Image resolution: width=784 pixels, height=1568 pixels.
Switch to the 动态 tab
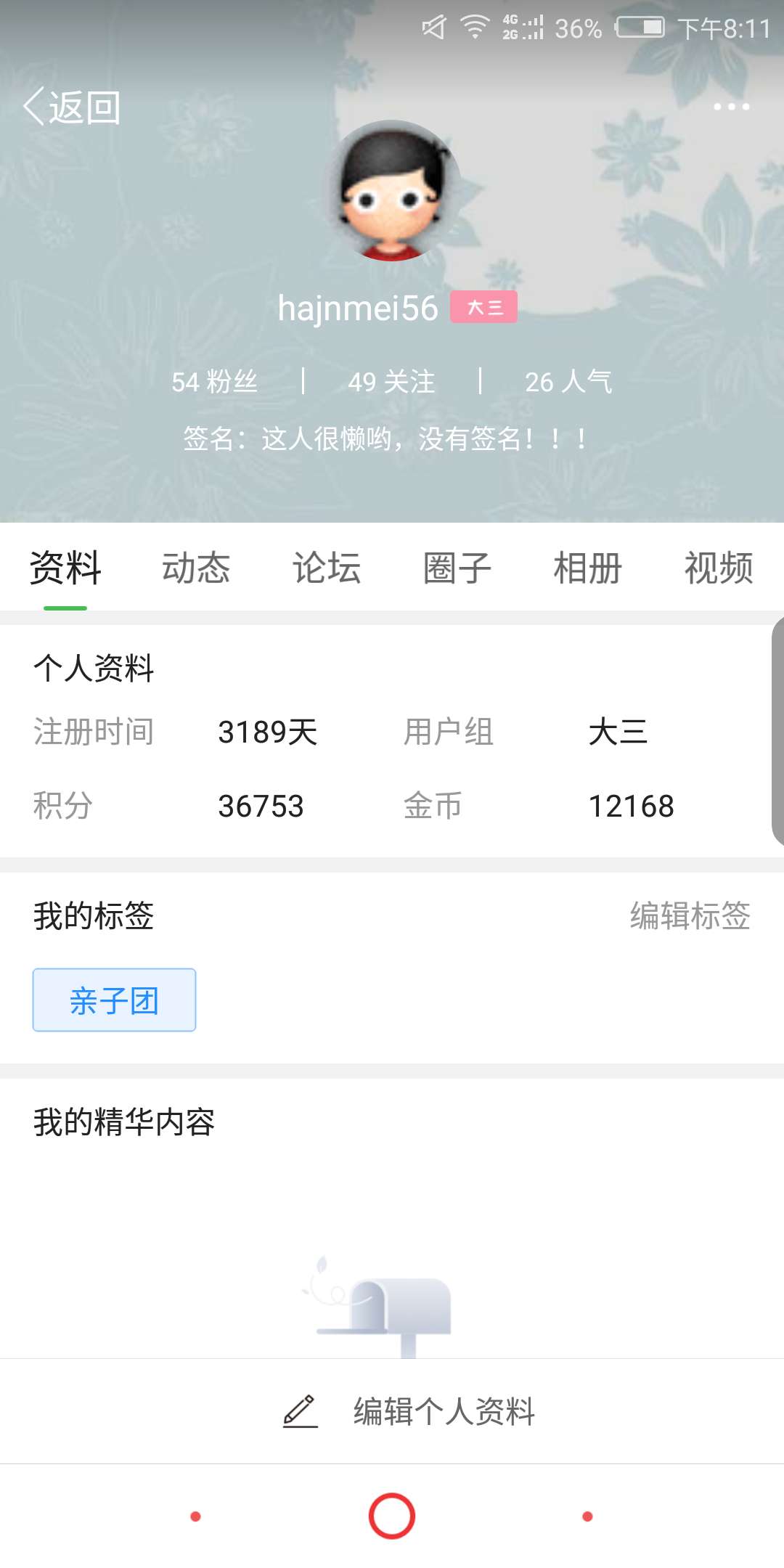tap(196, 568)
